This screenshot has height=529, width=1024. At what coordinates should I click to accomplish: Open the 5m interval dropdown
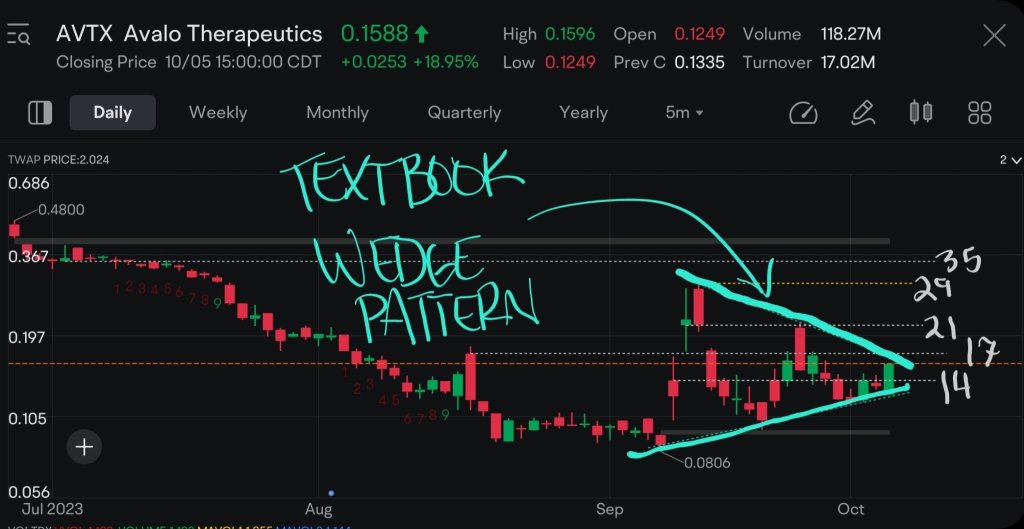pos(684,112)
